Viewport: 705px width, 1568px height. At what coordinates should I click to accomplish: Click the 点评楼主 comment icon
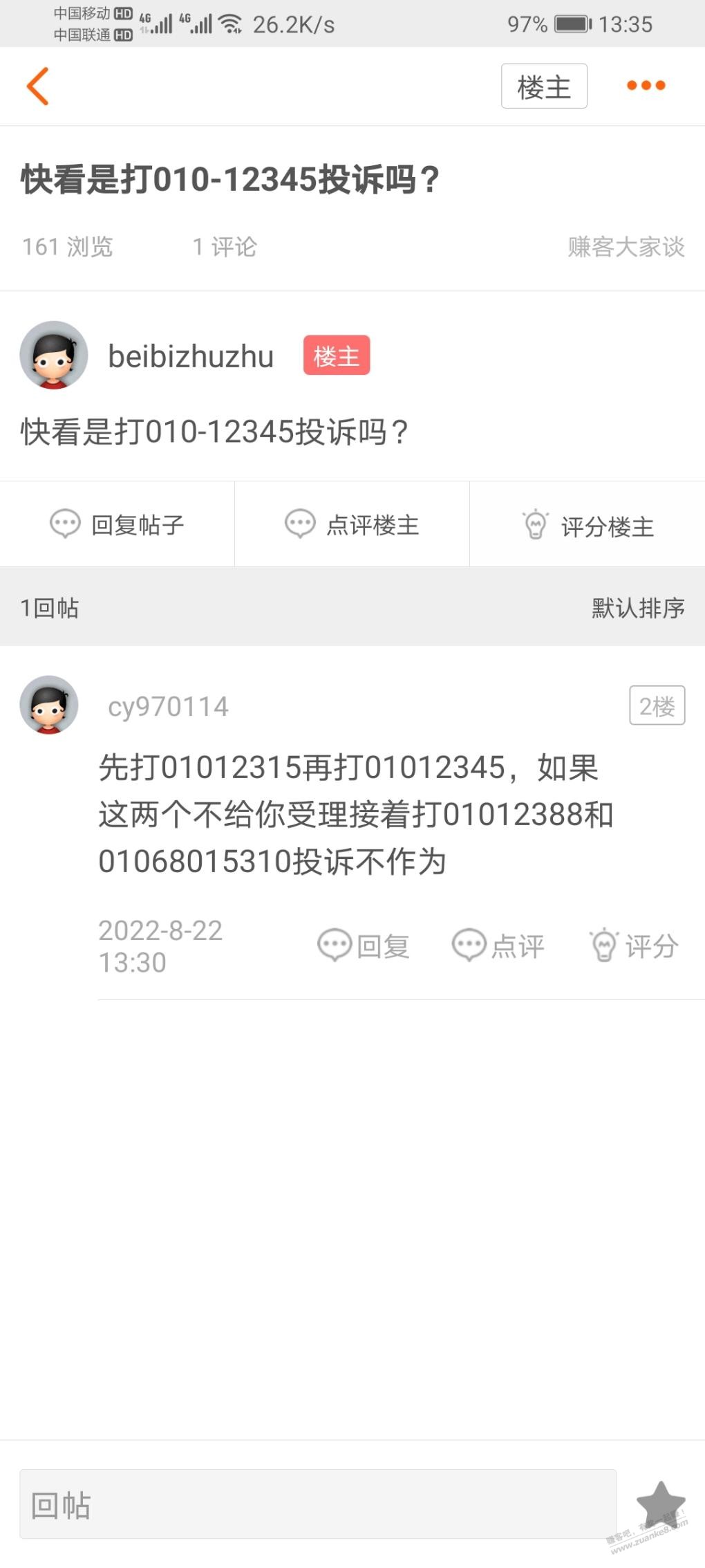tap(301, 524)
